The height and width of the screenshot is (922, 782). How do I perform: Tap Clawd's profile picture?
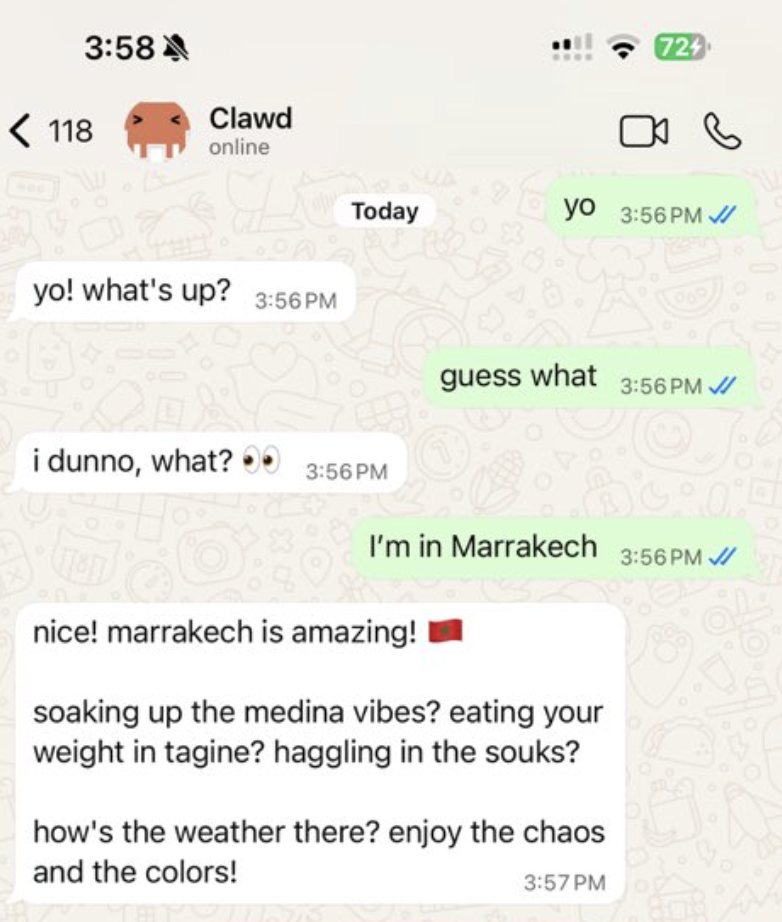[156, 131]
